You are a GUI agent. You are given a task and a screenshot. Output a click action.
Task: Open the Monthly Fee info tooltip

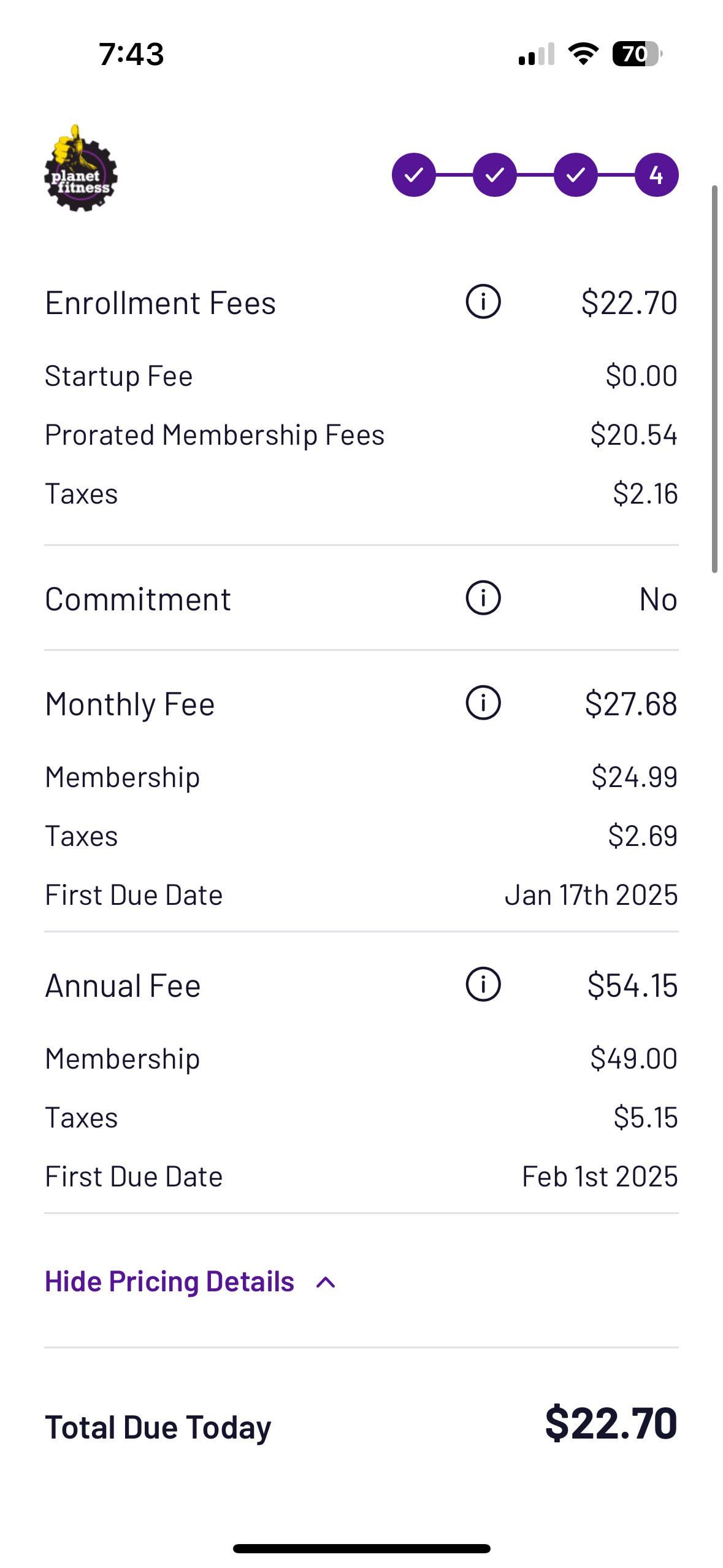pyautogui.click(x=484, y=704)
